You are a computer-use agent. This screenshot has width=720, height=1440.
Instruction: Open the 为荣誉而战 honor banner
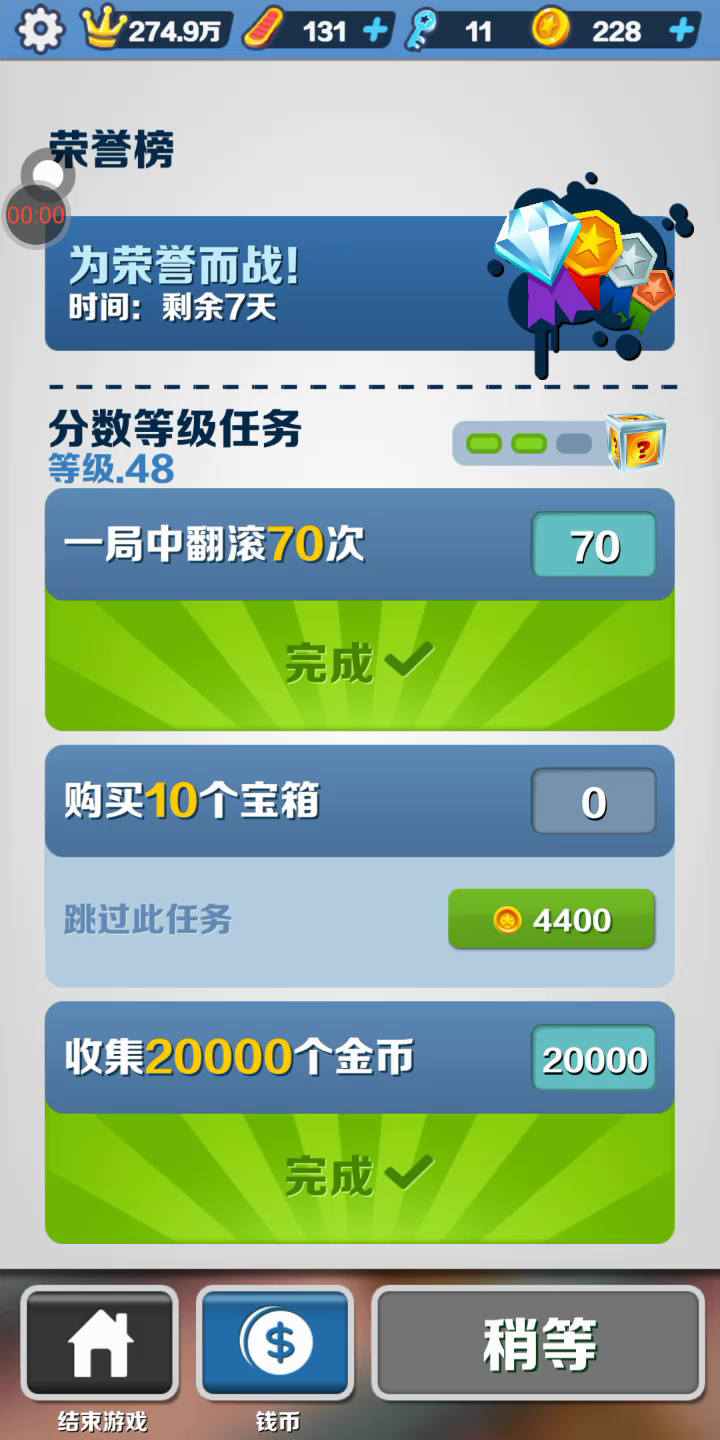coord(359,283)
